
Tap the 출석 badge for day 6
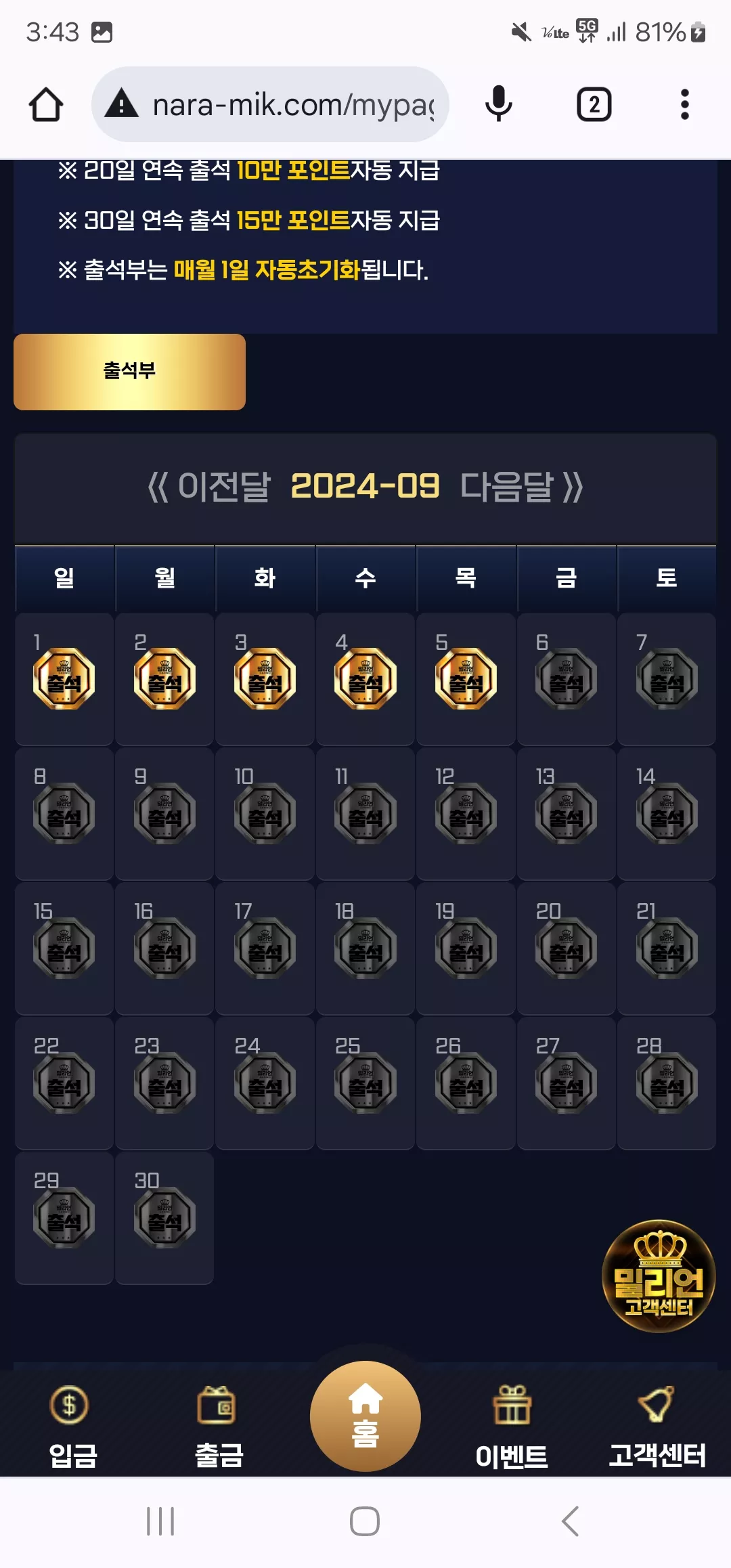point(567,679)
